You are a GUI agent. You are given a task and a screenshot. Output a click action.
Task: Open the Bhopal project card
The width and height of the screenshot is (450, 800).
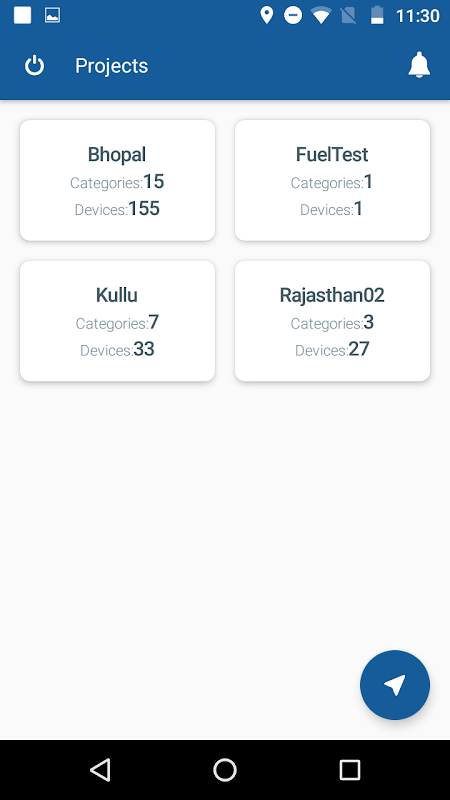coord(117,180)
